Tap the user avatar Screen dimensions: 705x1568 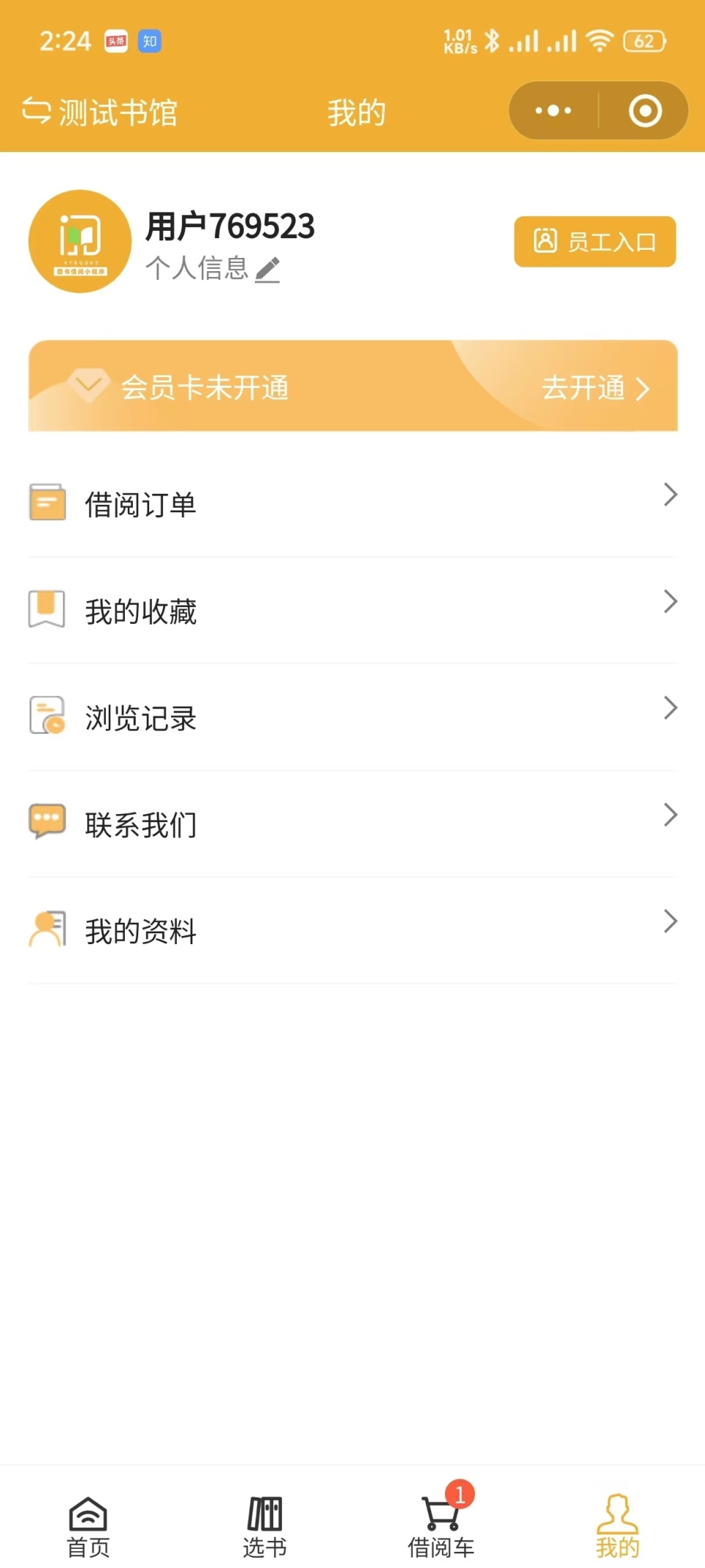tap(80, 242)
